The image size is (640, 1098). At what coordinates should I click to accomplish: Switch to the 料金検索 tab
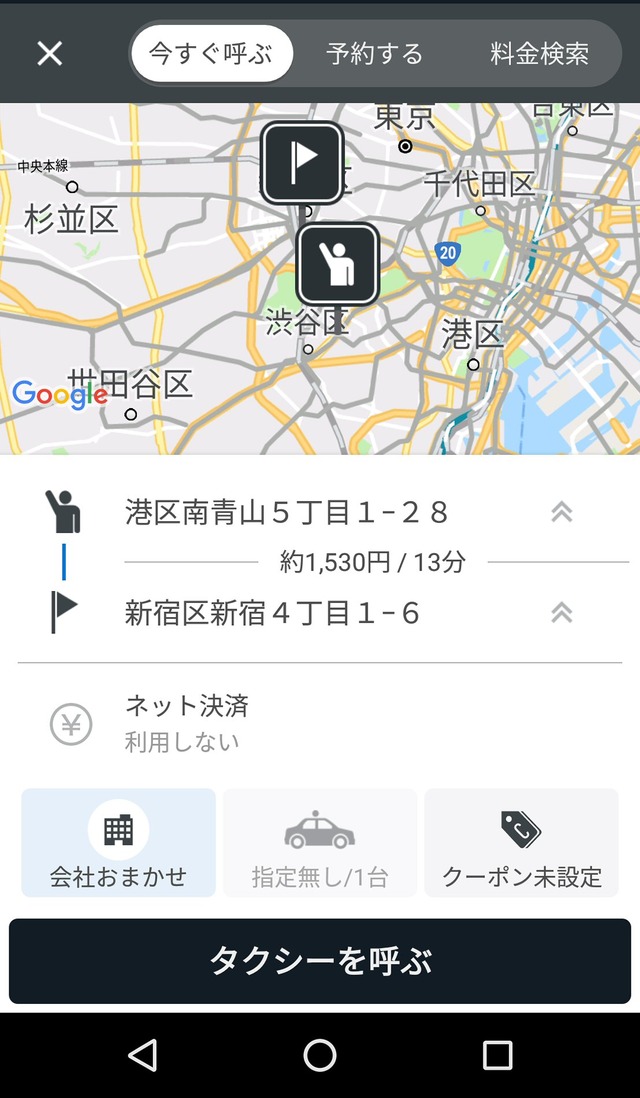539,54
